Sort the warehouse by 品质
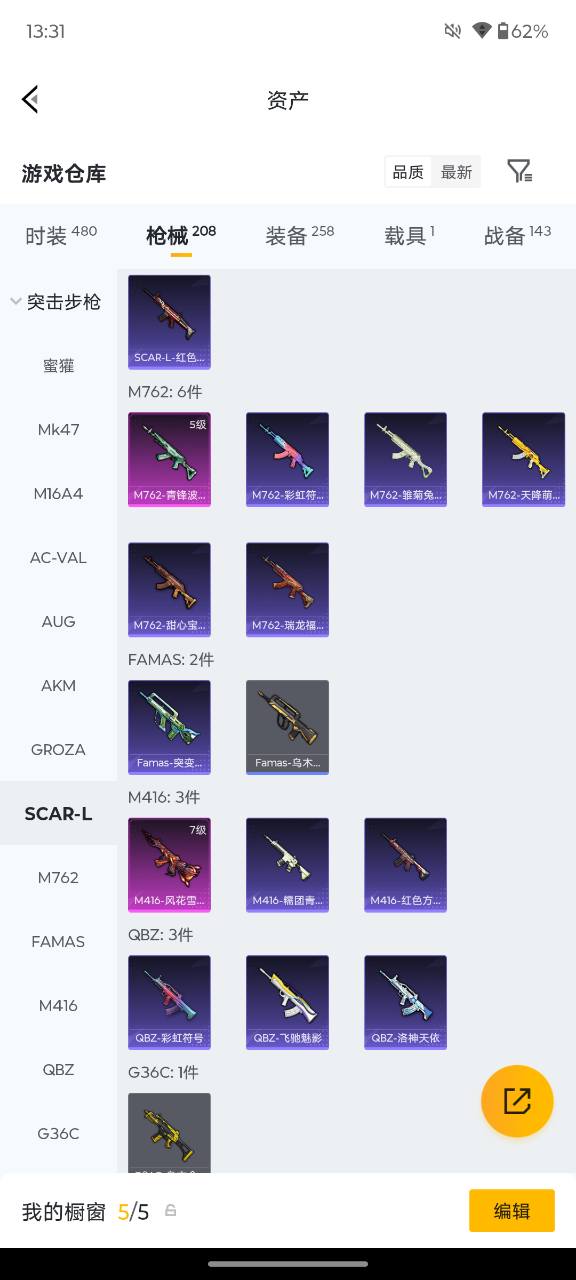576x1280 pixels. pyautogui.click(x=408, y=172)
